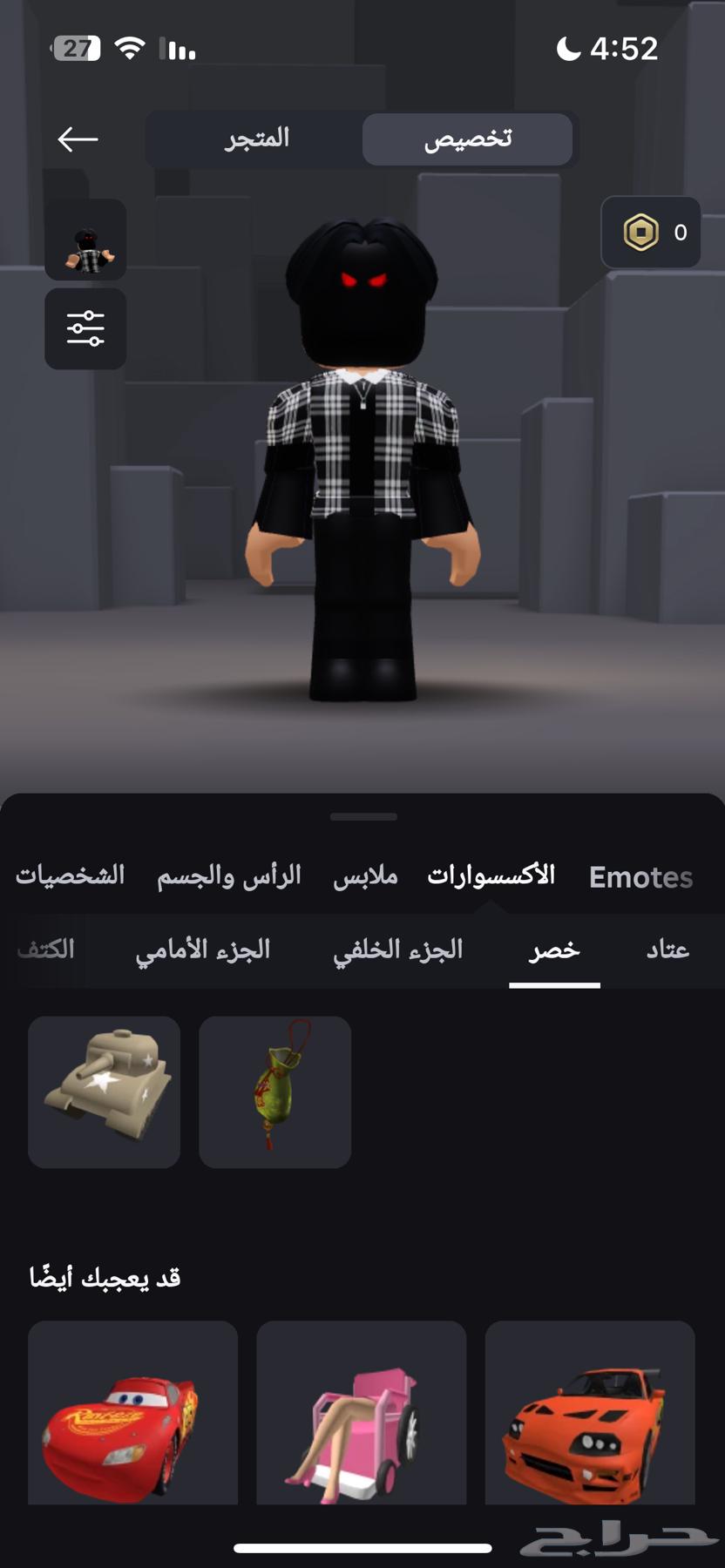Image resolution: width=725 pixels, height=1568 pixels.
Task: Select the تخصيص tab
Action: (x=467, y=139)
